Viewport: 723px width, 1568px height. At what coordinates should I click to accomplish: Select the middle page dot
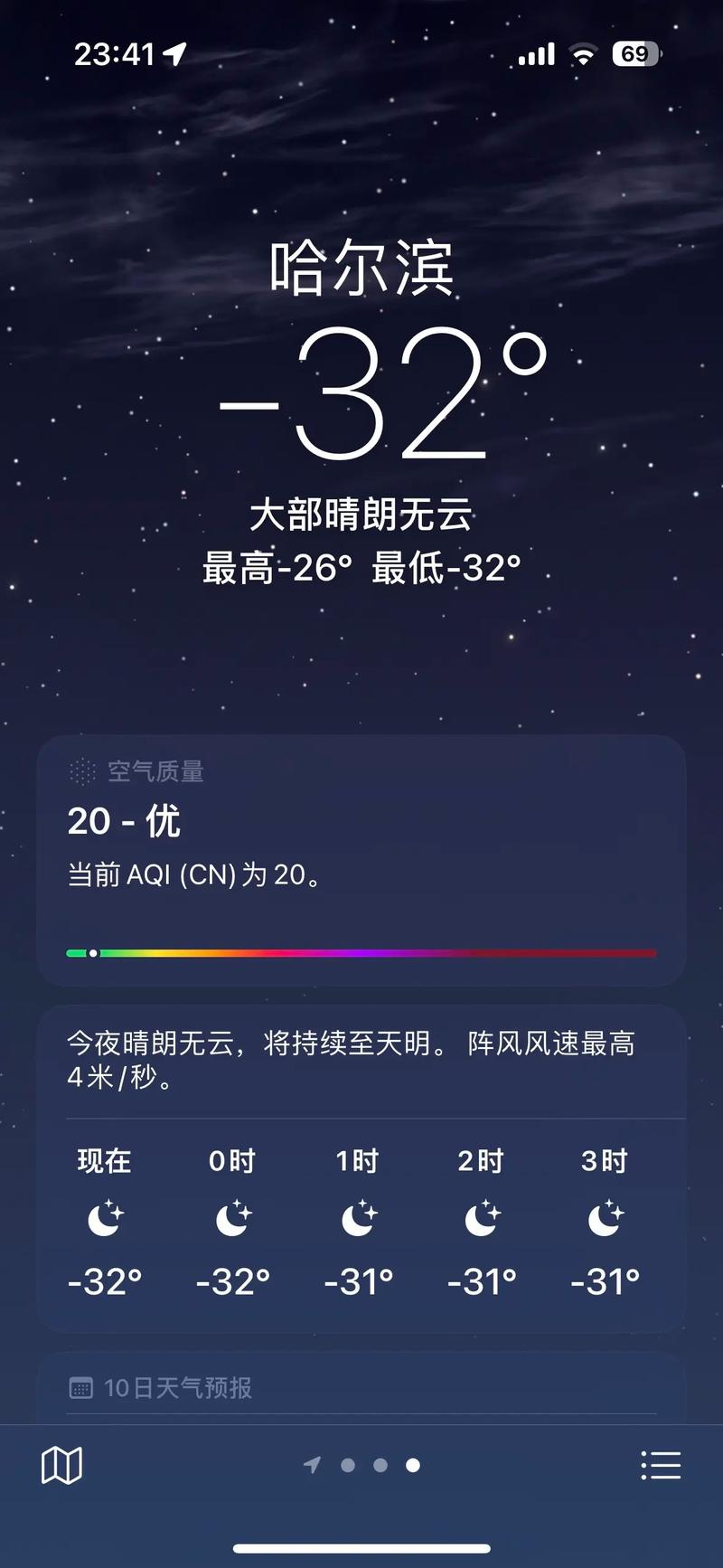click(378, 1465)
